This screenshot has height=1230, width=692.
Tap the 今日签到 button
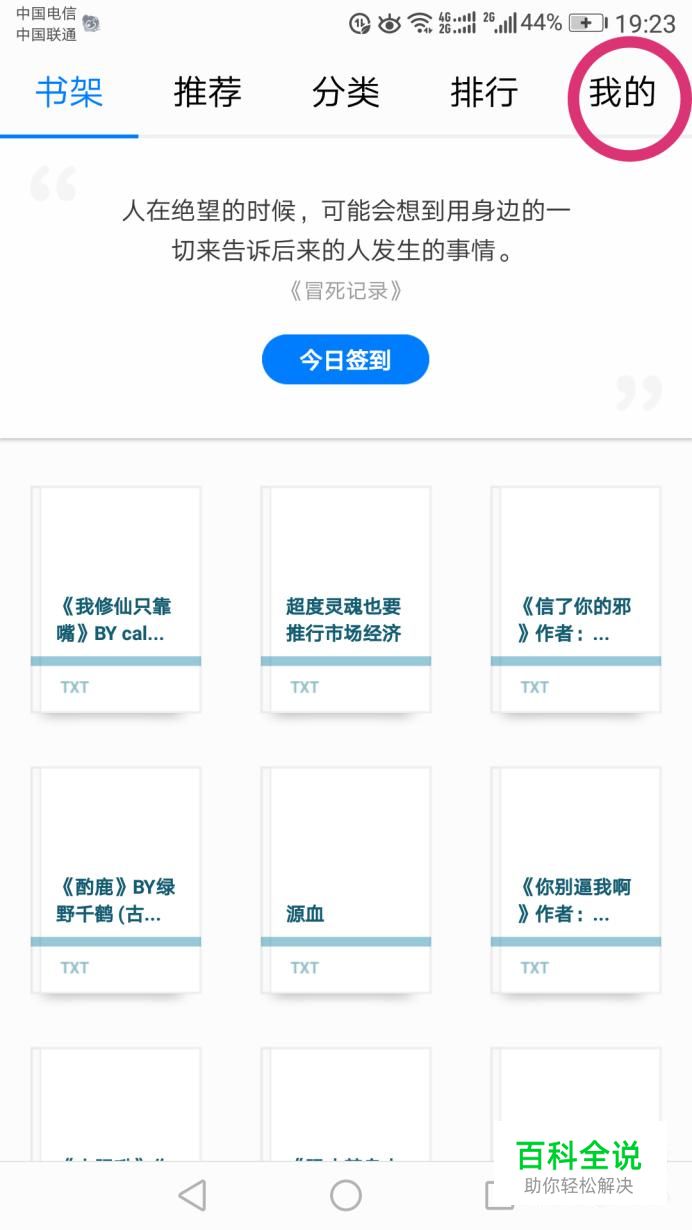tap(346, 360)
